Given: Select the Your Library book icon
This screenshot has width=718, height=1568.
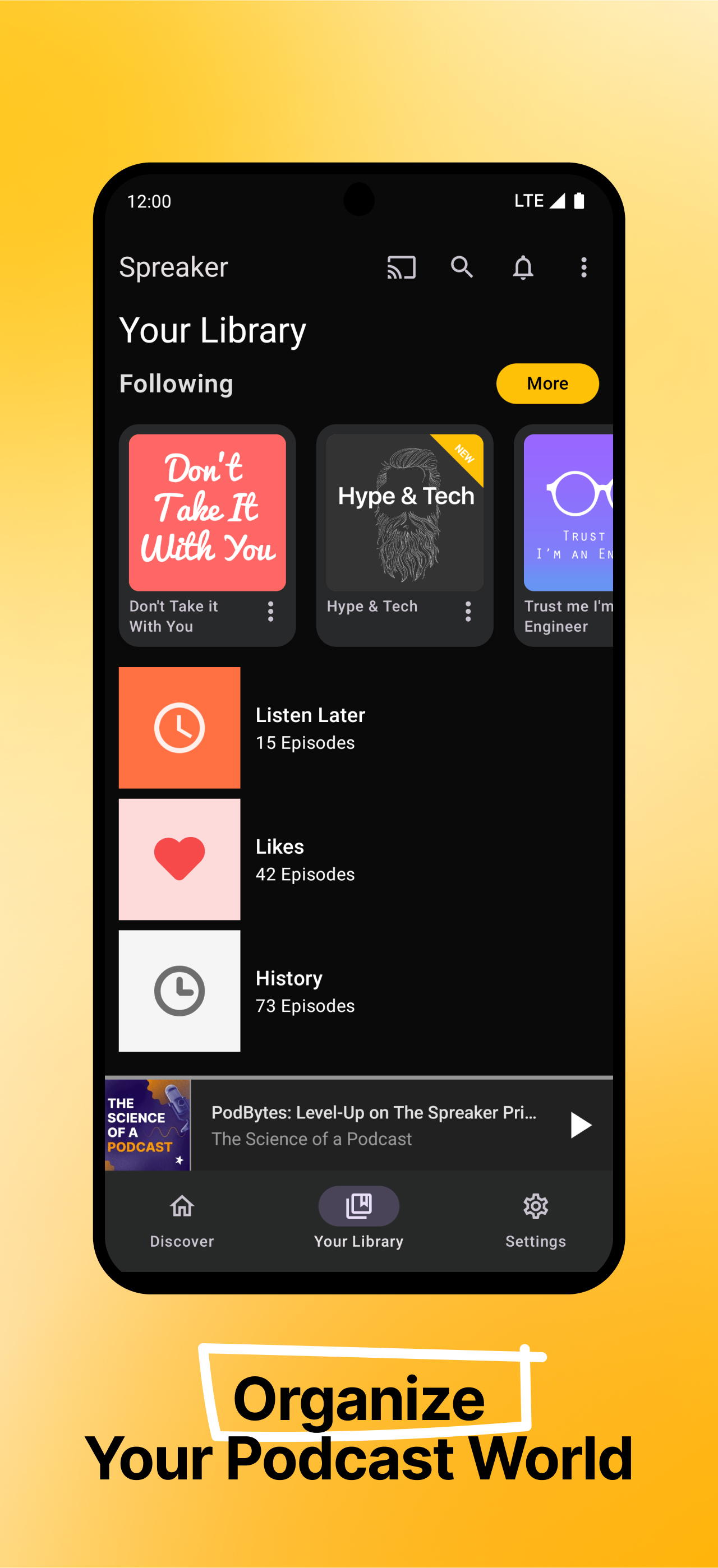Looking at the screenshot, I should (358, 1205).
